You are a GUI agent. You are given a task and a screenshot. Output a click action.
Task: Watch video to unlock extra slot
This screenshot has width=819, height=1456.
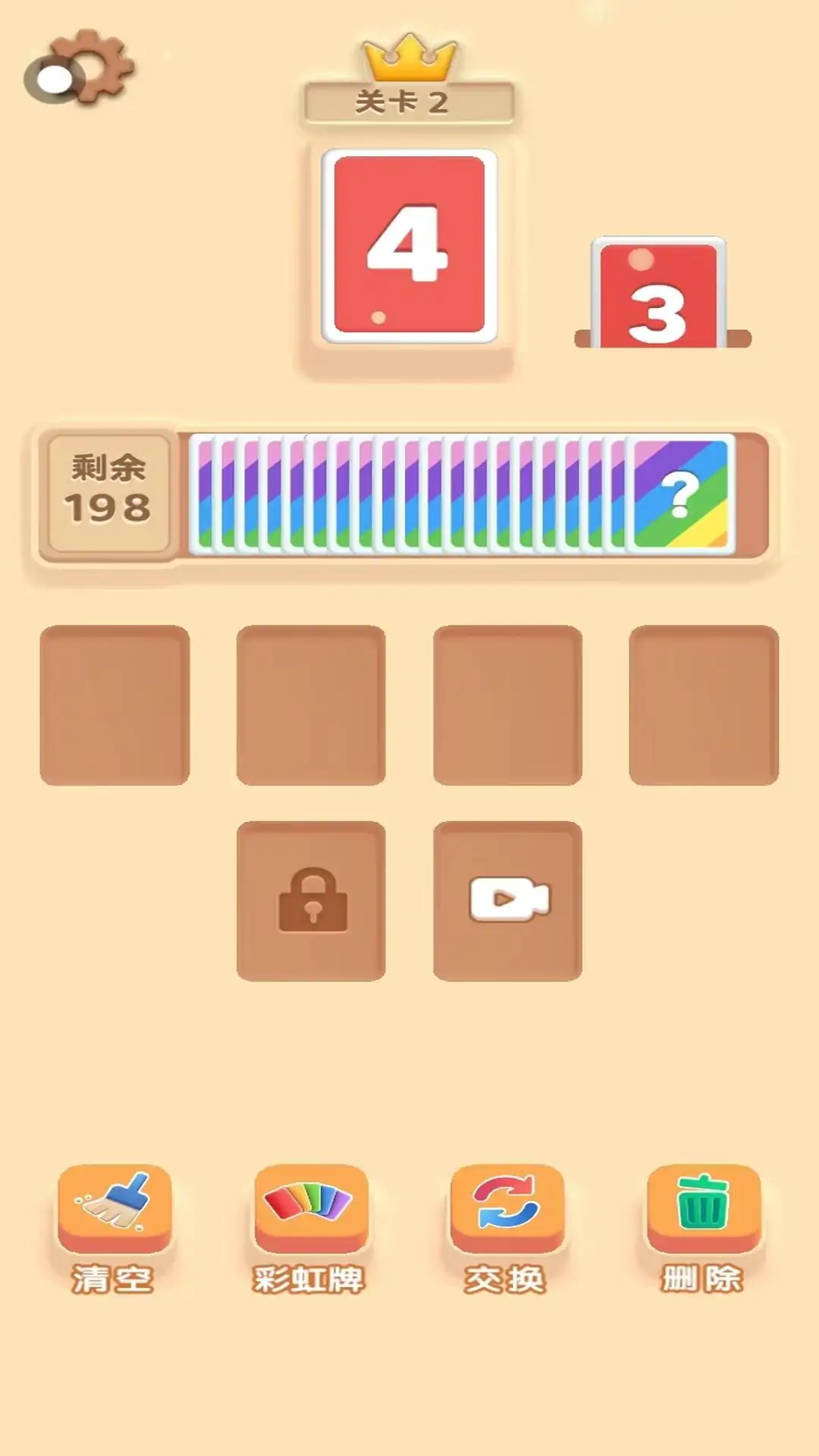[507, 901]
